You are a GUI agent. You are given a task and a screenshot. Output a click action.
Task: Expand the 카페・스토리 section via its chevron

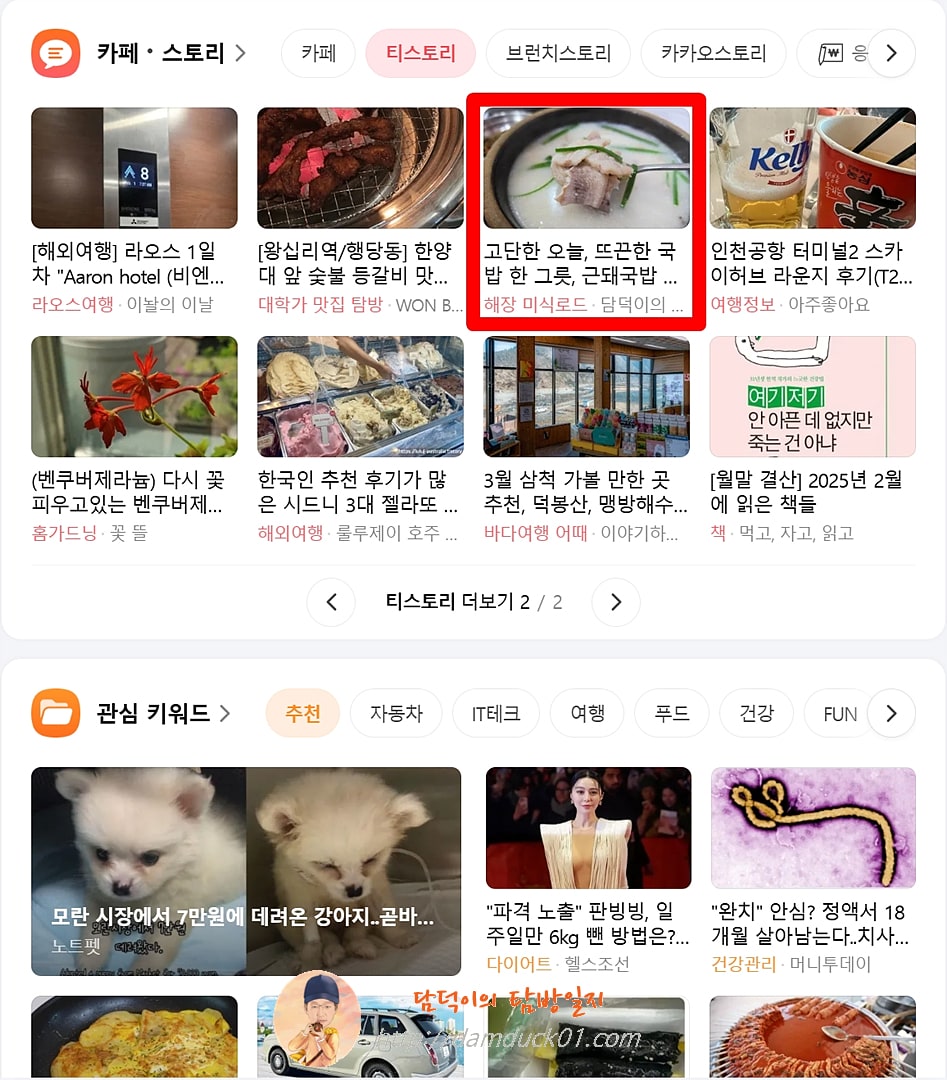point(239,53)
